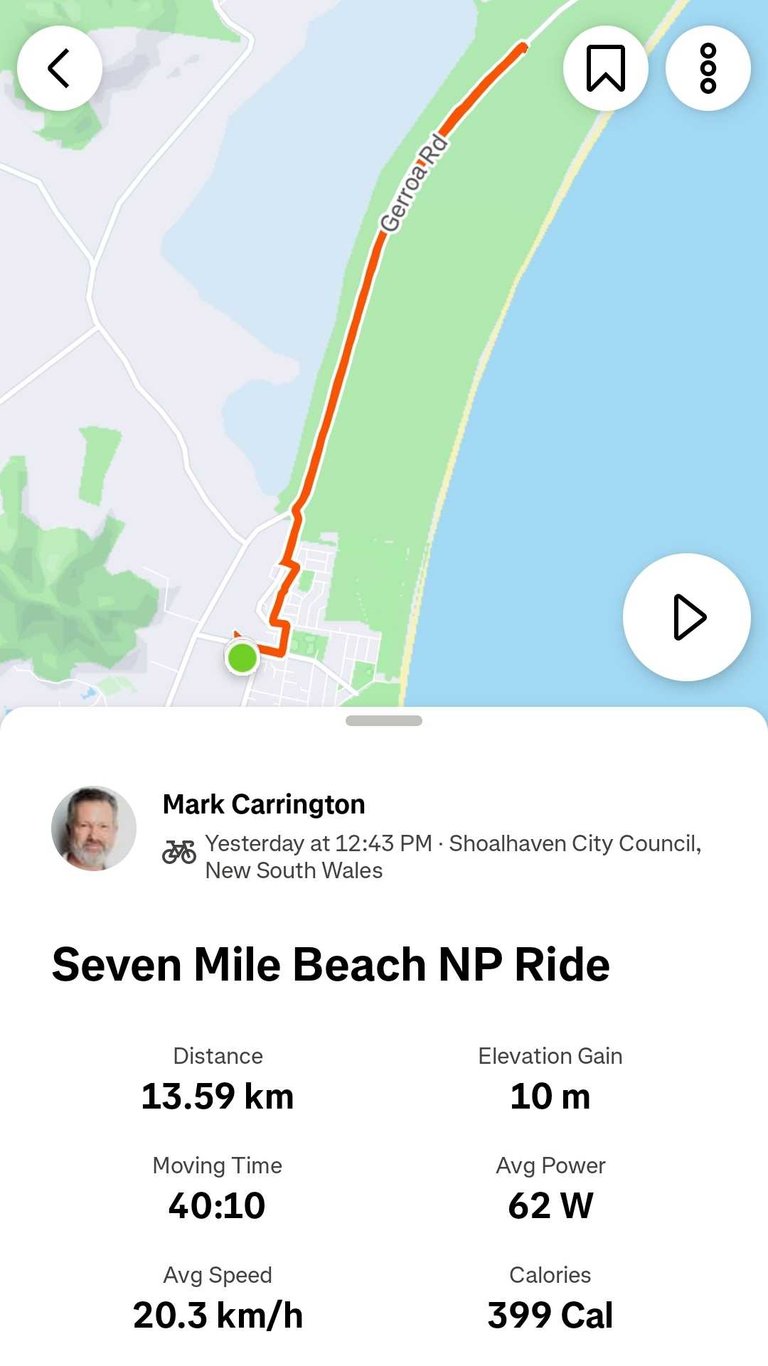The image size is (768, 1366).
Task: Bookmark this ride activity
Action: pyautogui.click(x=606, y=68)
